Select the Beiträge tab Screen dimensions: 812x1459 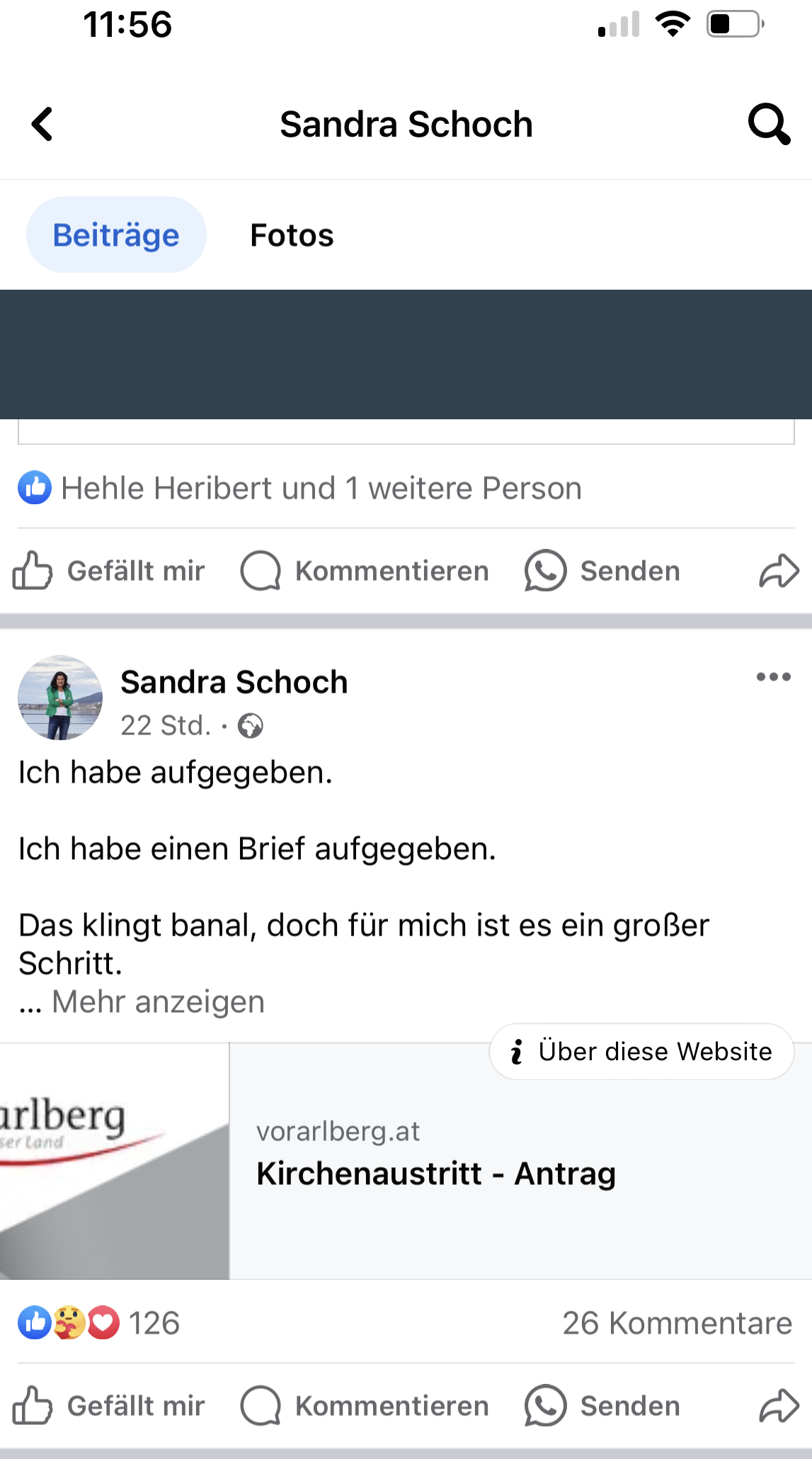(x=116, y=235)
